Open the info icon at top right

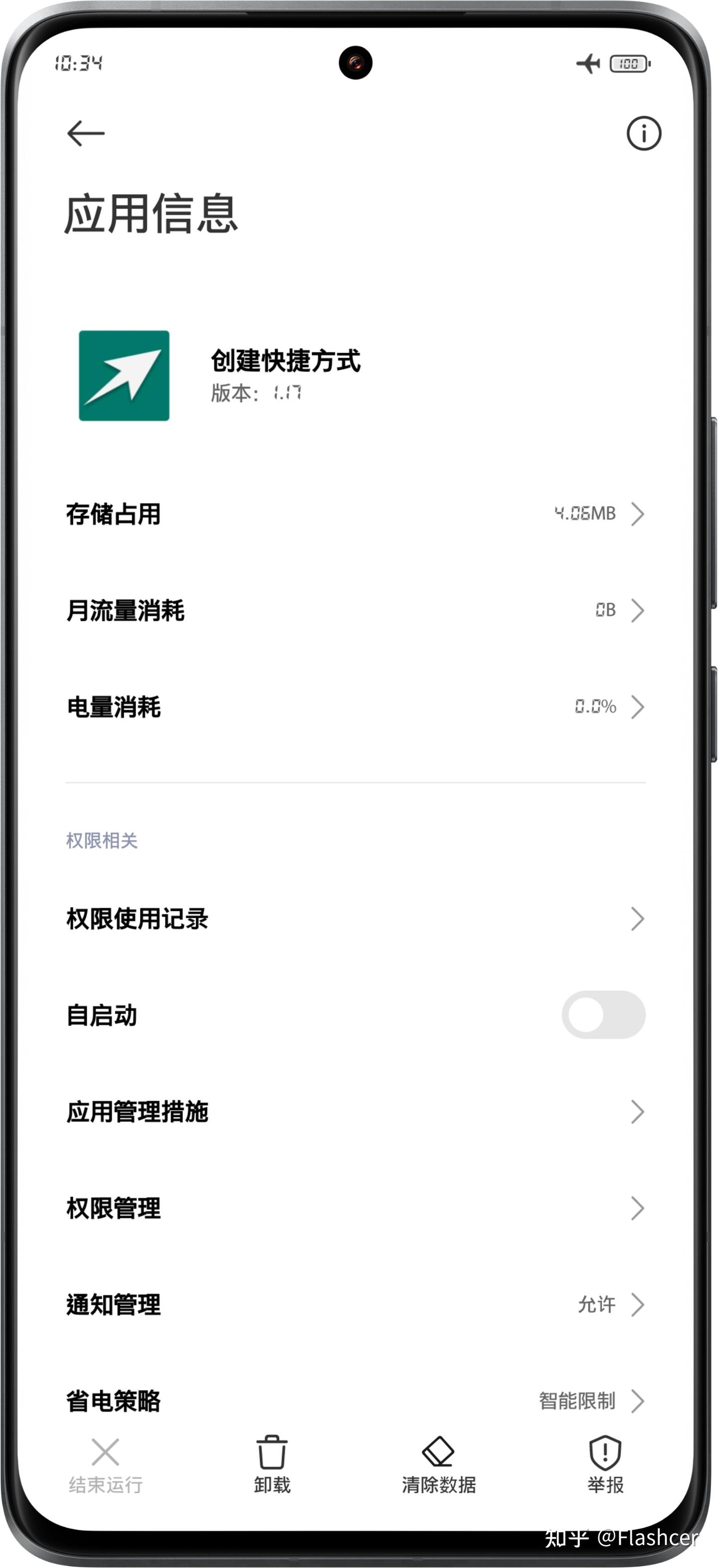point(643,133)
